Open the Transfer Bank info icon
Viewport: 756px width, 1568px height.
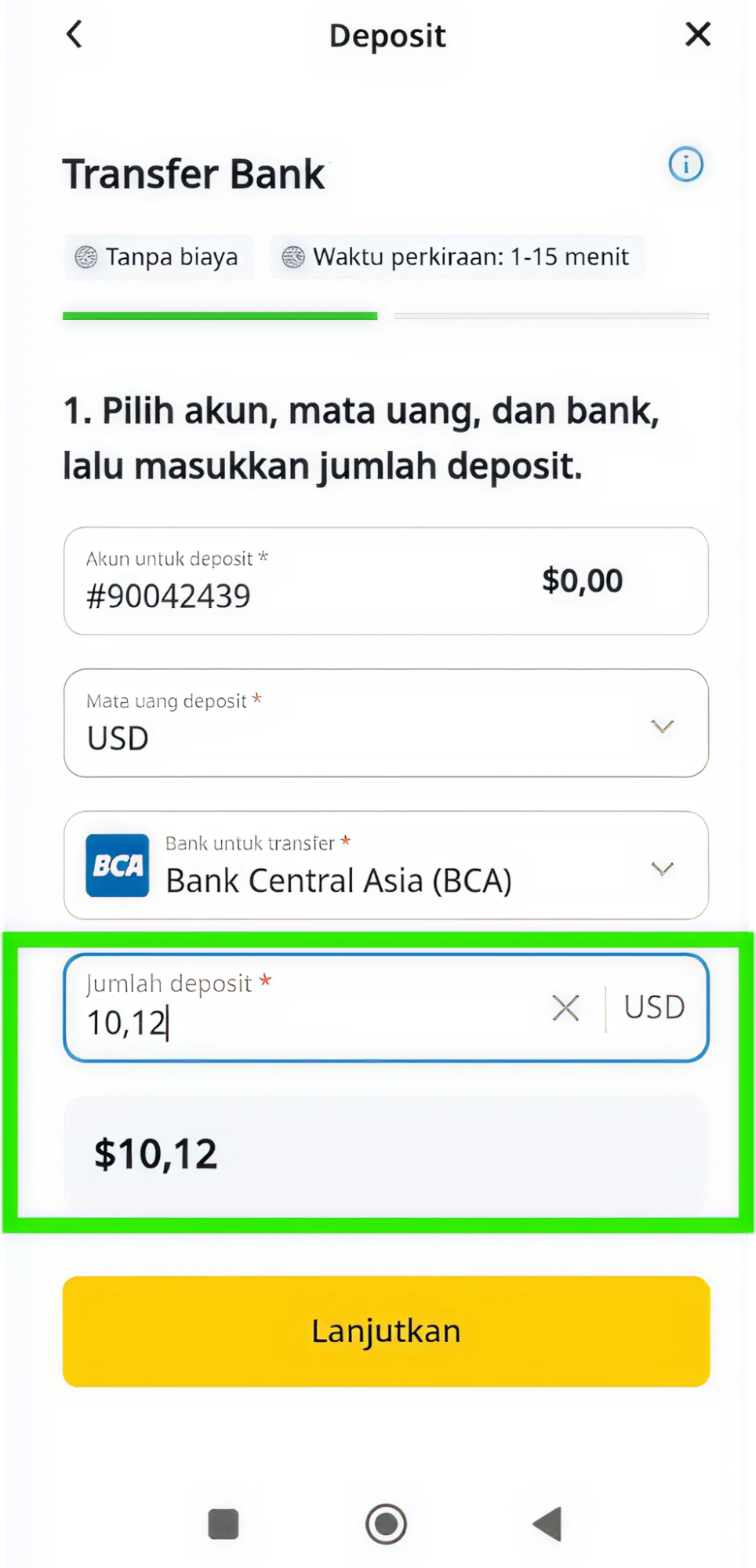click(685, 165)
